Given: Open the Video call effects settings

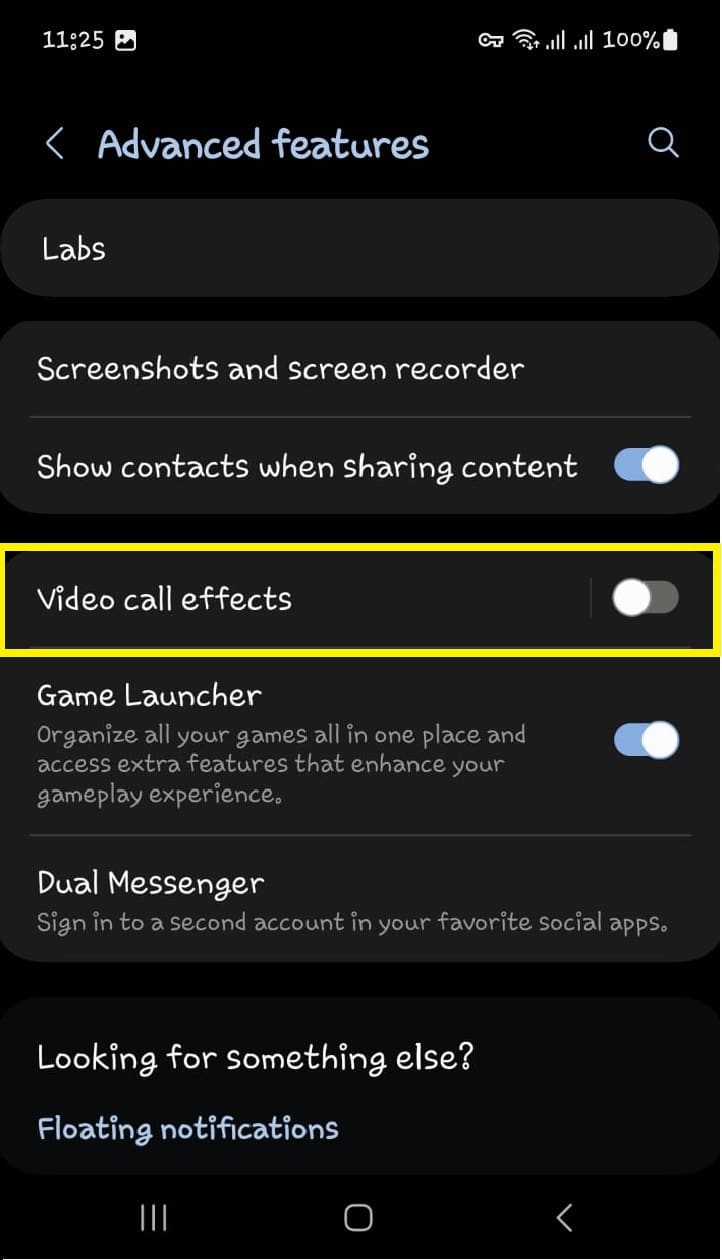Looking at the screenshot, I should [300, 598].
